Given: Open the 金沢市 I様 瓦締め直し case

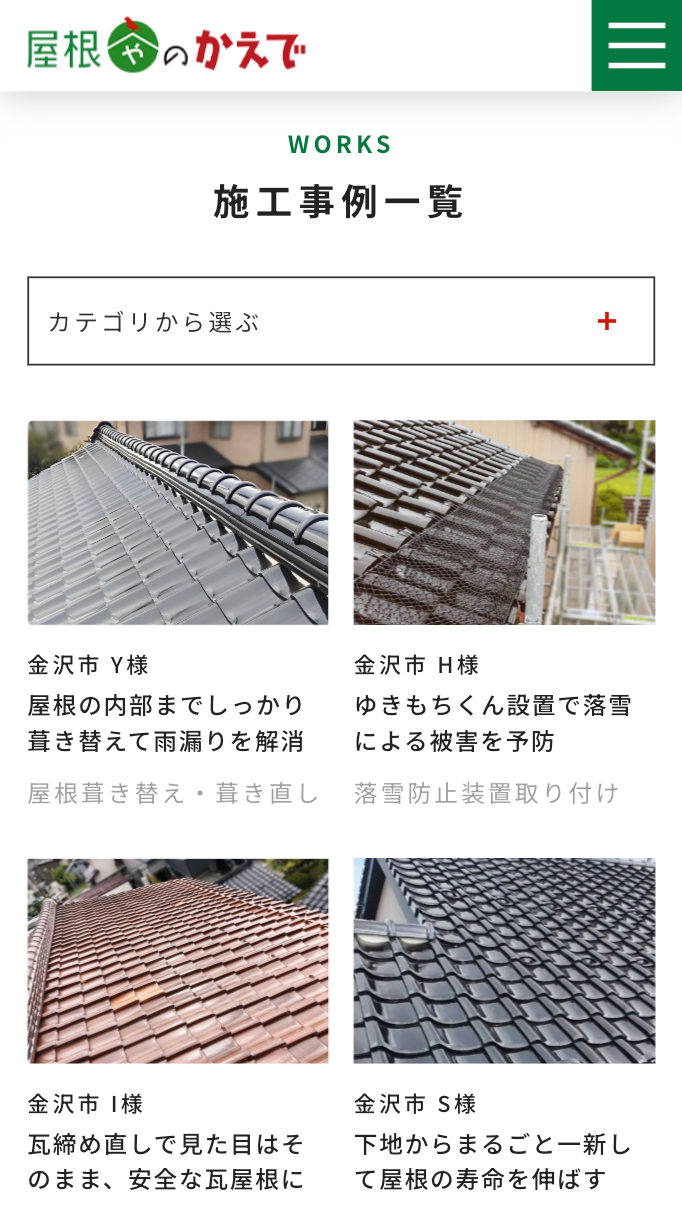Looking at the screenshot, I should click(177, 961).
